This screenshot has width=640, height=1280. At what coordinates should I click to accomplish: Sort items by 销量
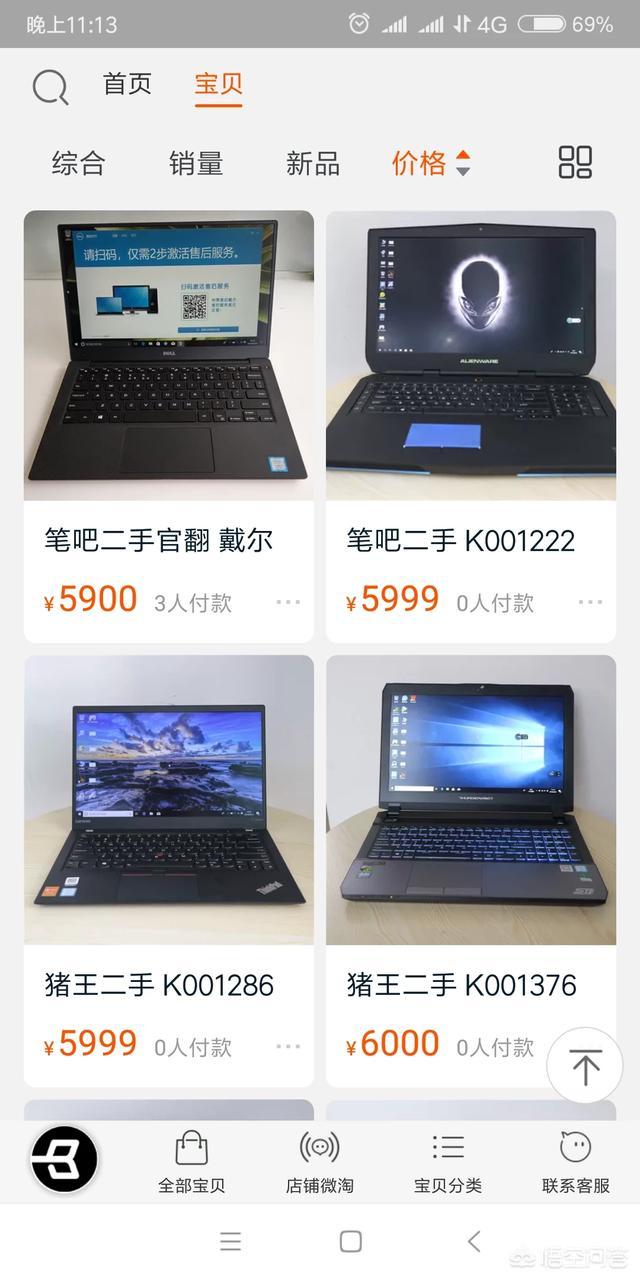click(196, 163)
